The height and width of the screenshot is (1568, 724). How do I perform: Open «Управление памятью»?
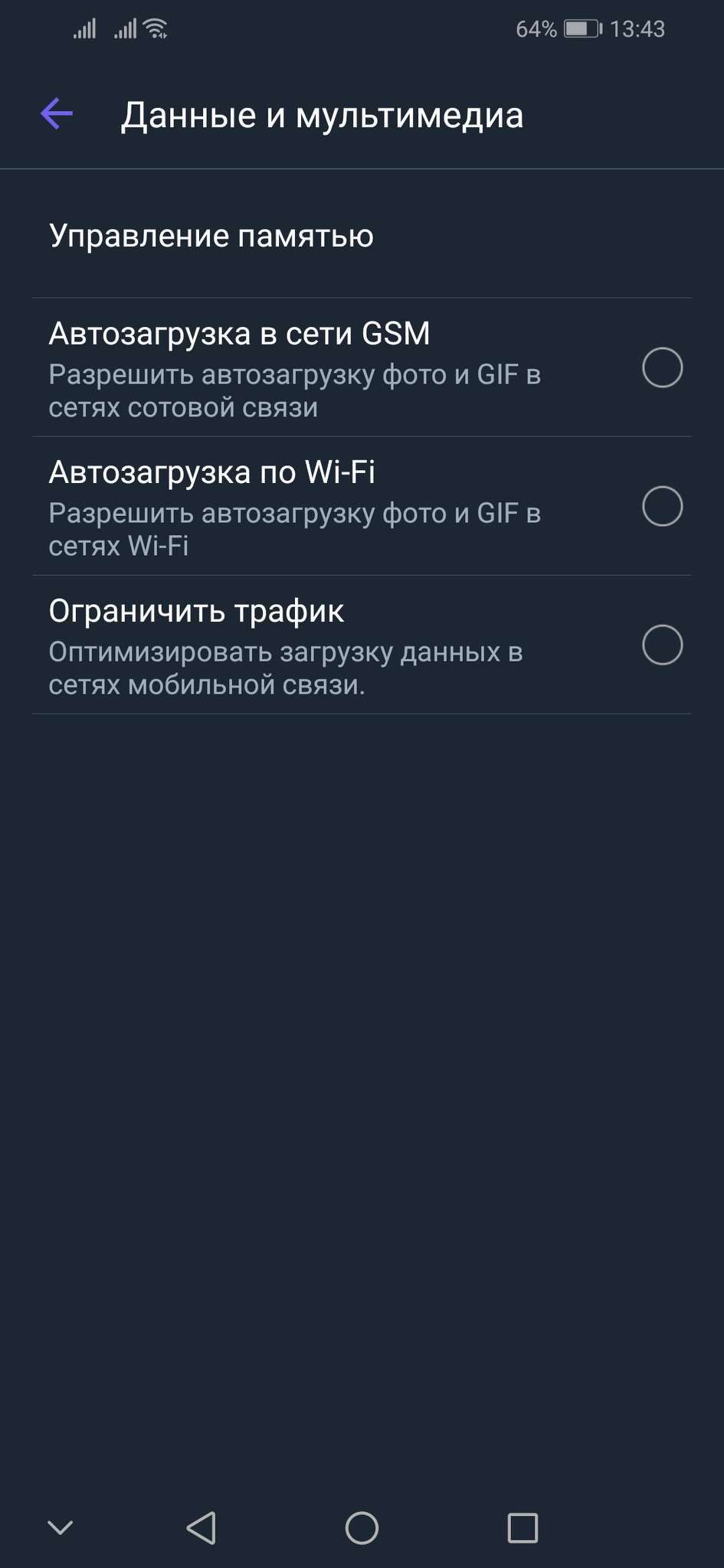tap(212, 236)
